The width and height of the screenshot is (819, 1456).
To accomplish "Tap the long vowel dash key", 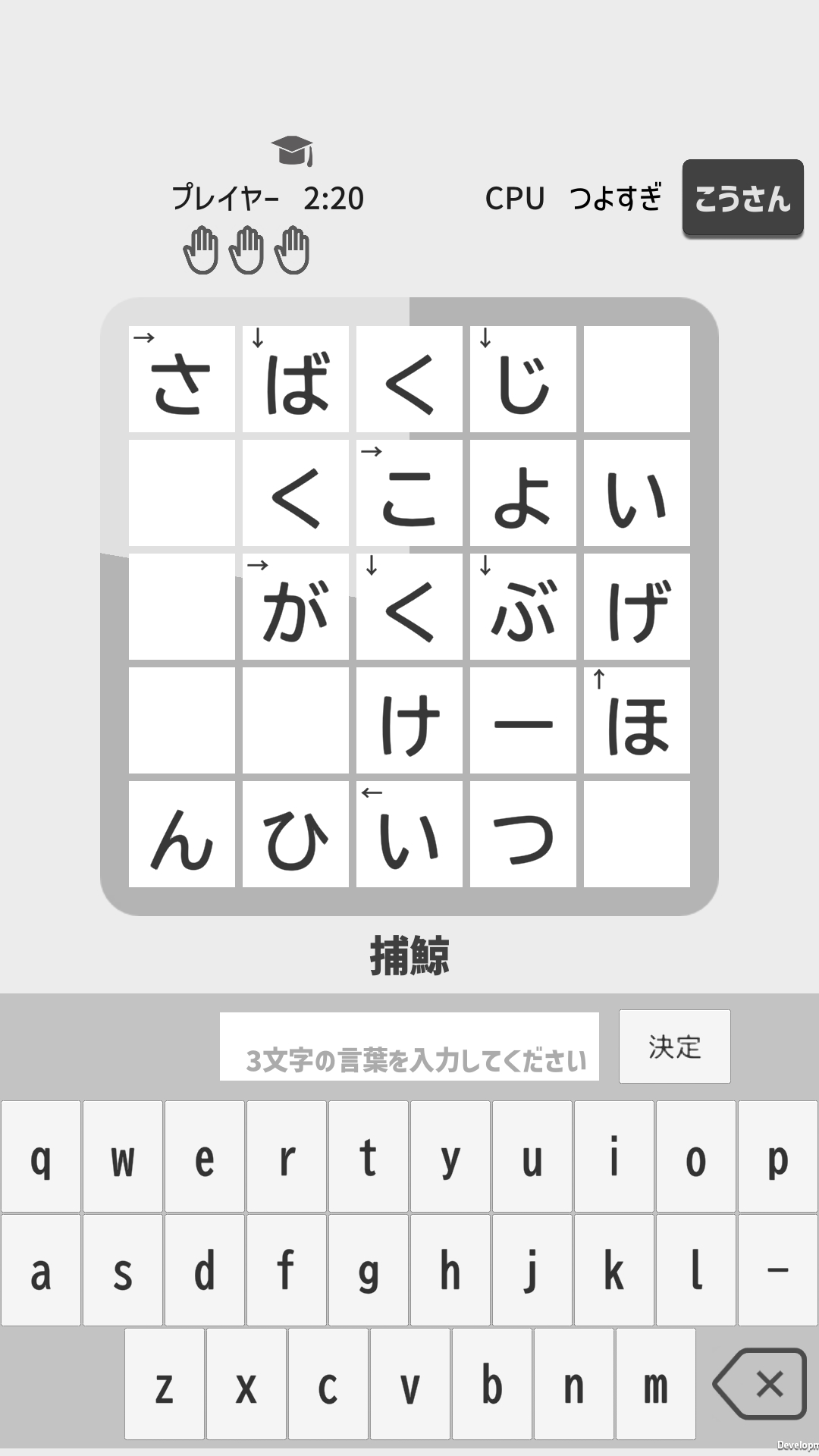I will tap(778, 1270).
